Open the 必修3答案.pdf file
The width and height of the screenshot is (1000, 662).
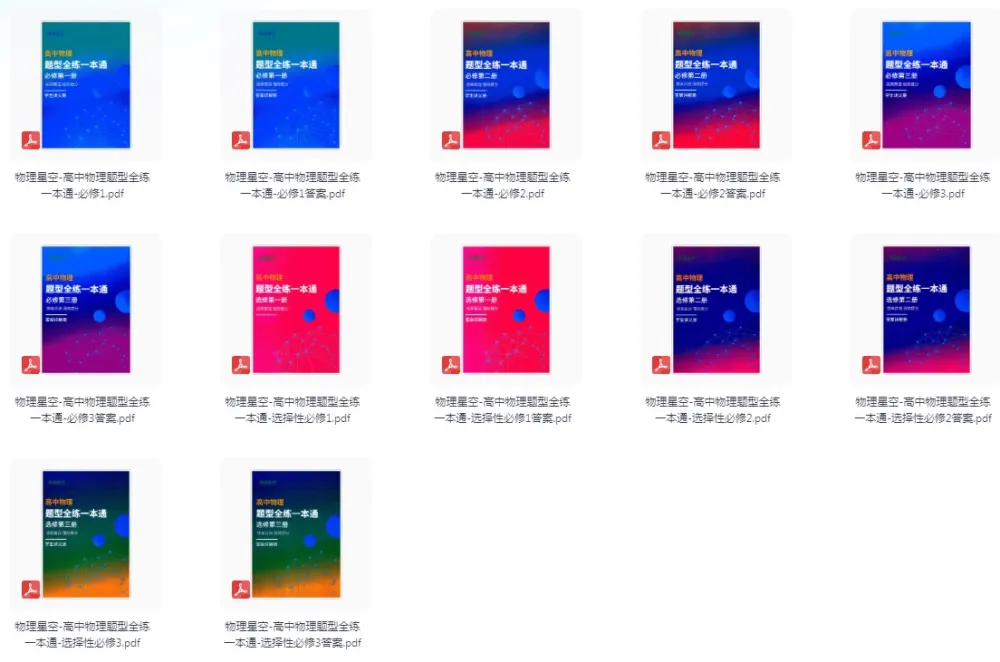(86, 309)
